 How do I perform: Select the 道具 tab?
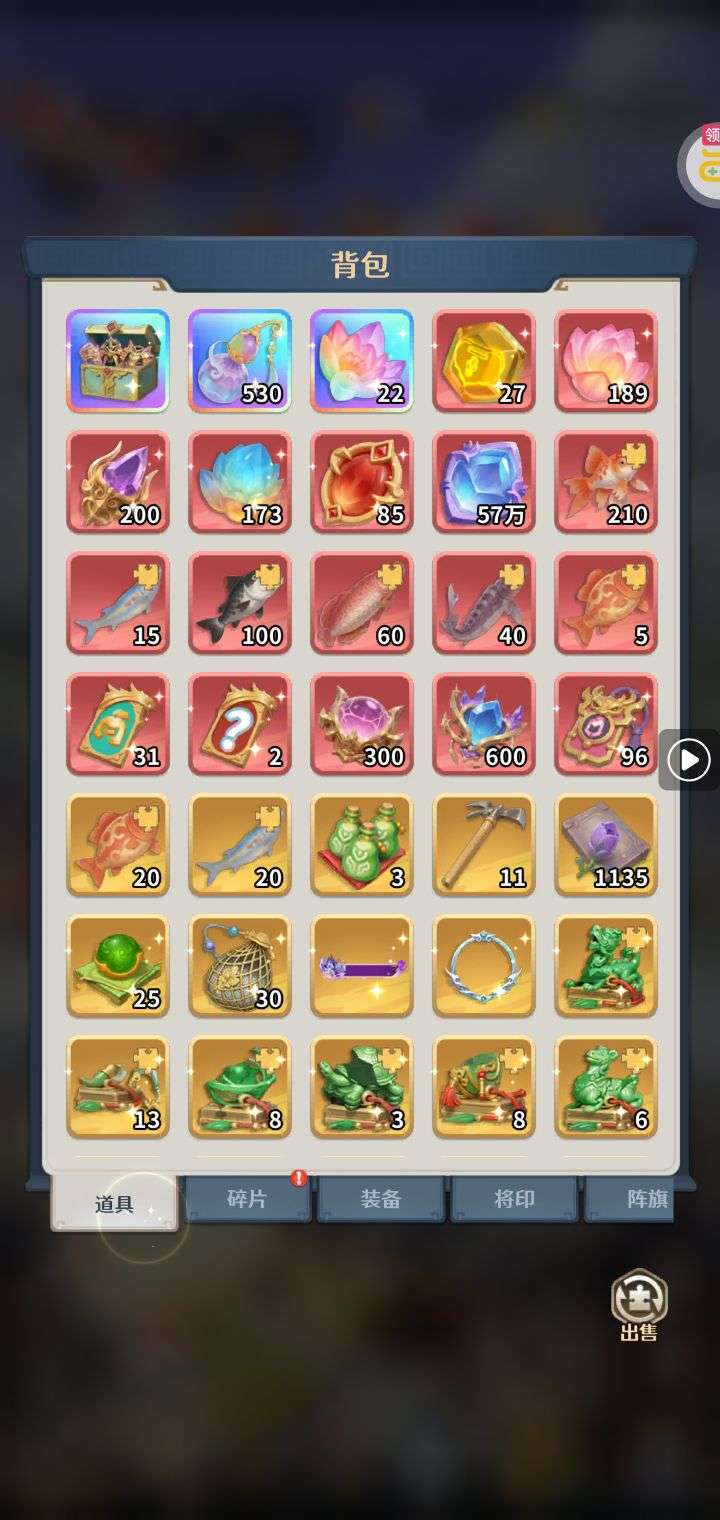(114, 1203)
